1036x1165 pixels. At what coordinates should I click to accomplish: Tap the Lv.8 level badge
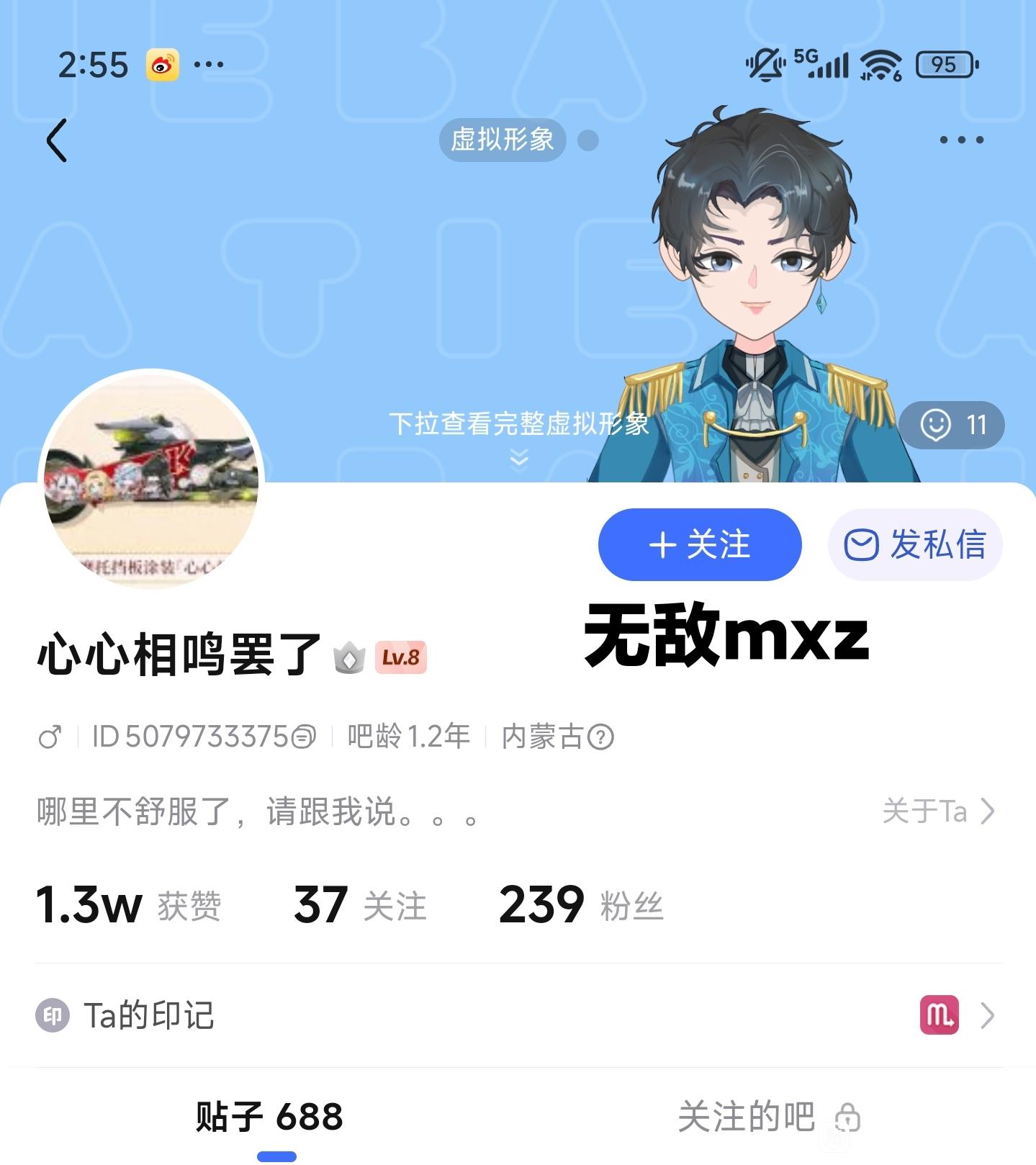[x=400, y=657]
